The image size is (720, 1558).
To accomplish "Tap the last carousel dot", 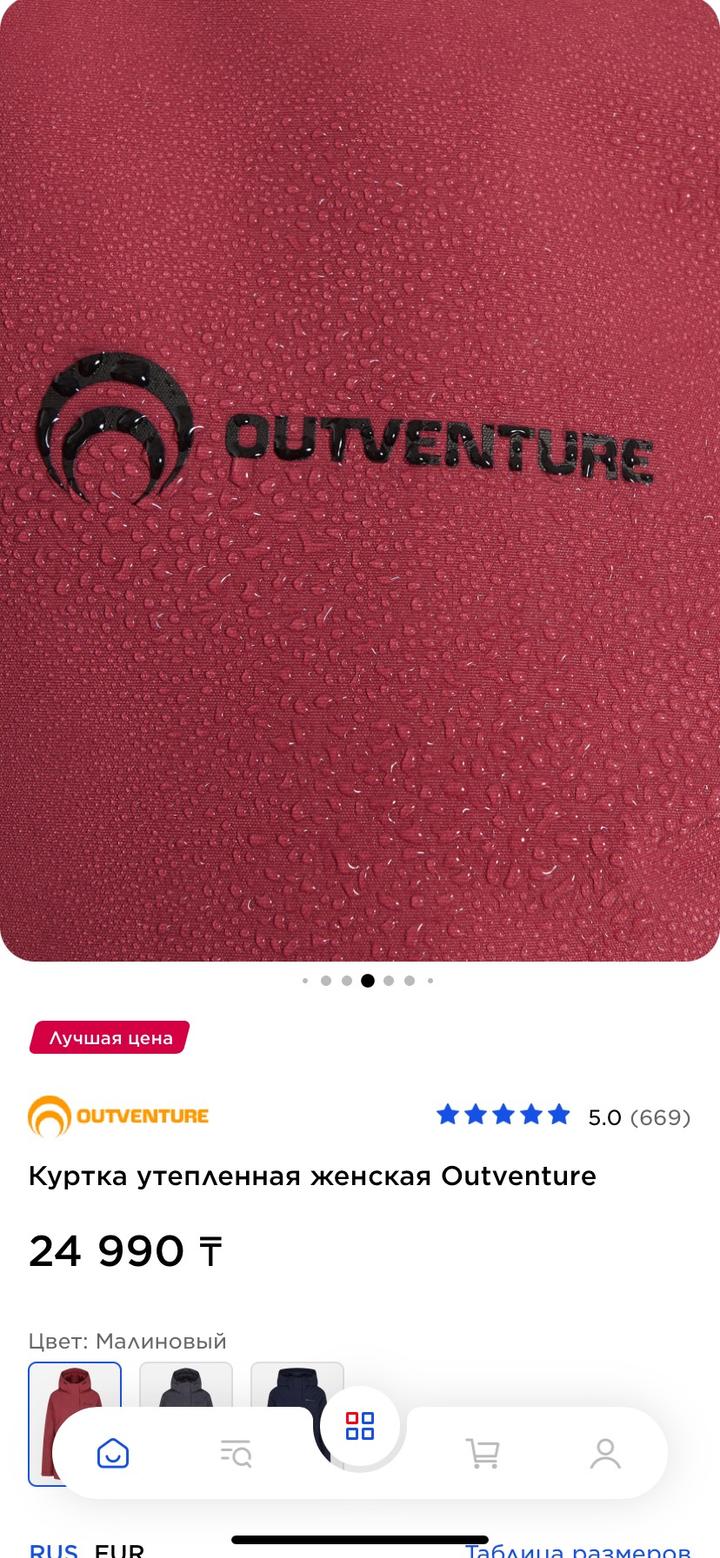I will [432, 980].
